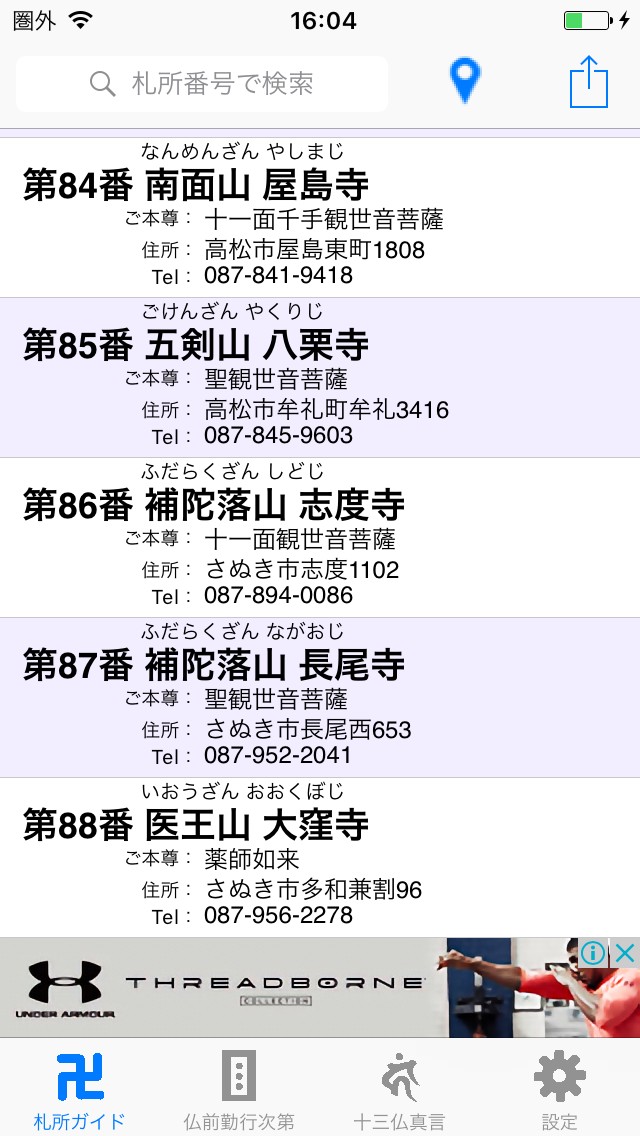This screenshot has height=1136, width=640.
Task: Switch to the 札所ガイド tab
Action: click(80, 1088)
